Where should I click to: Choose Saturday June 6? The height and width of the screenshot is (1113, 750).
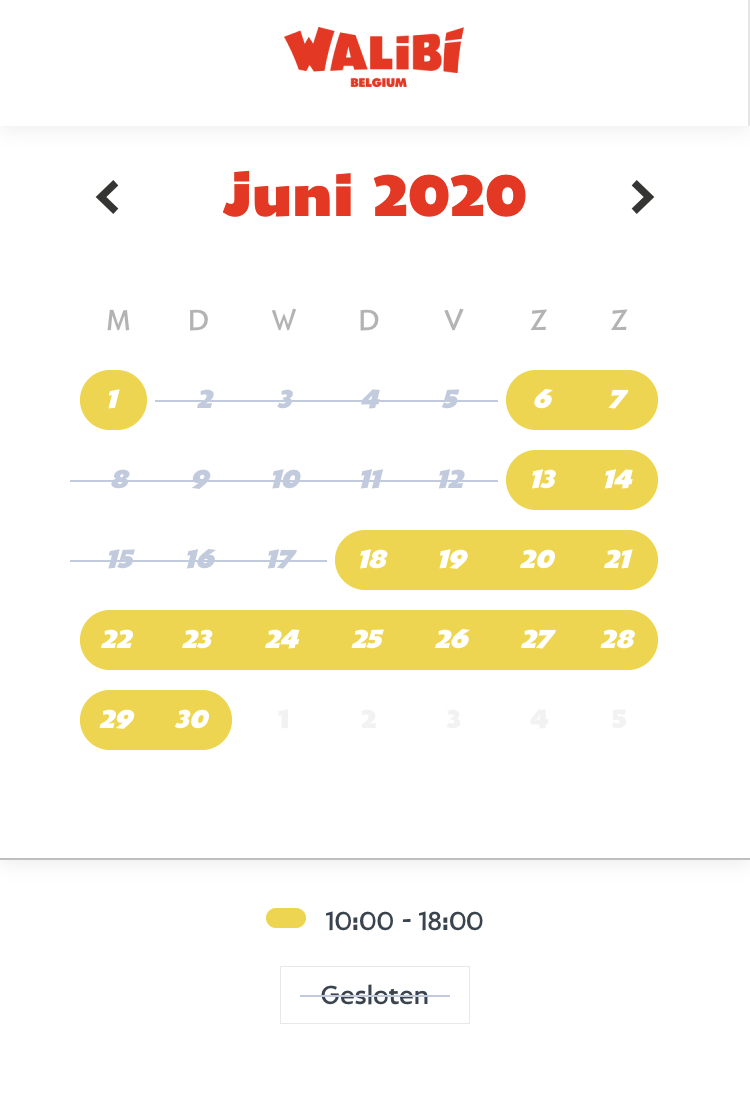(x=542, y=400)
